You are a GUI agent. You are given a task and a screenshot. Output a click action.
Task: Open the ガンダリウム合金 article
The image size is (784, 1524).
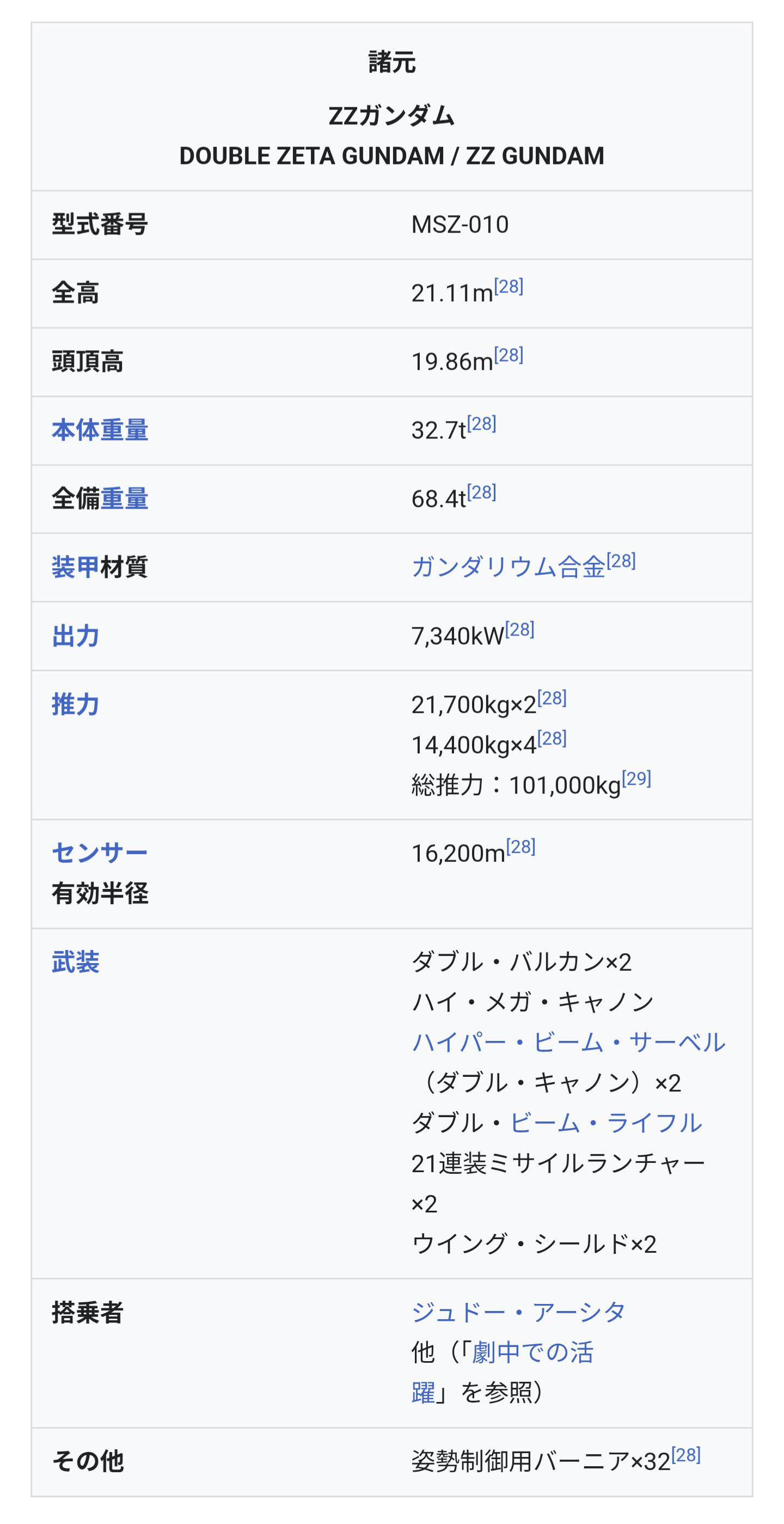coord(509,568)
